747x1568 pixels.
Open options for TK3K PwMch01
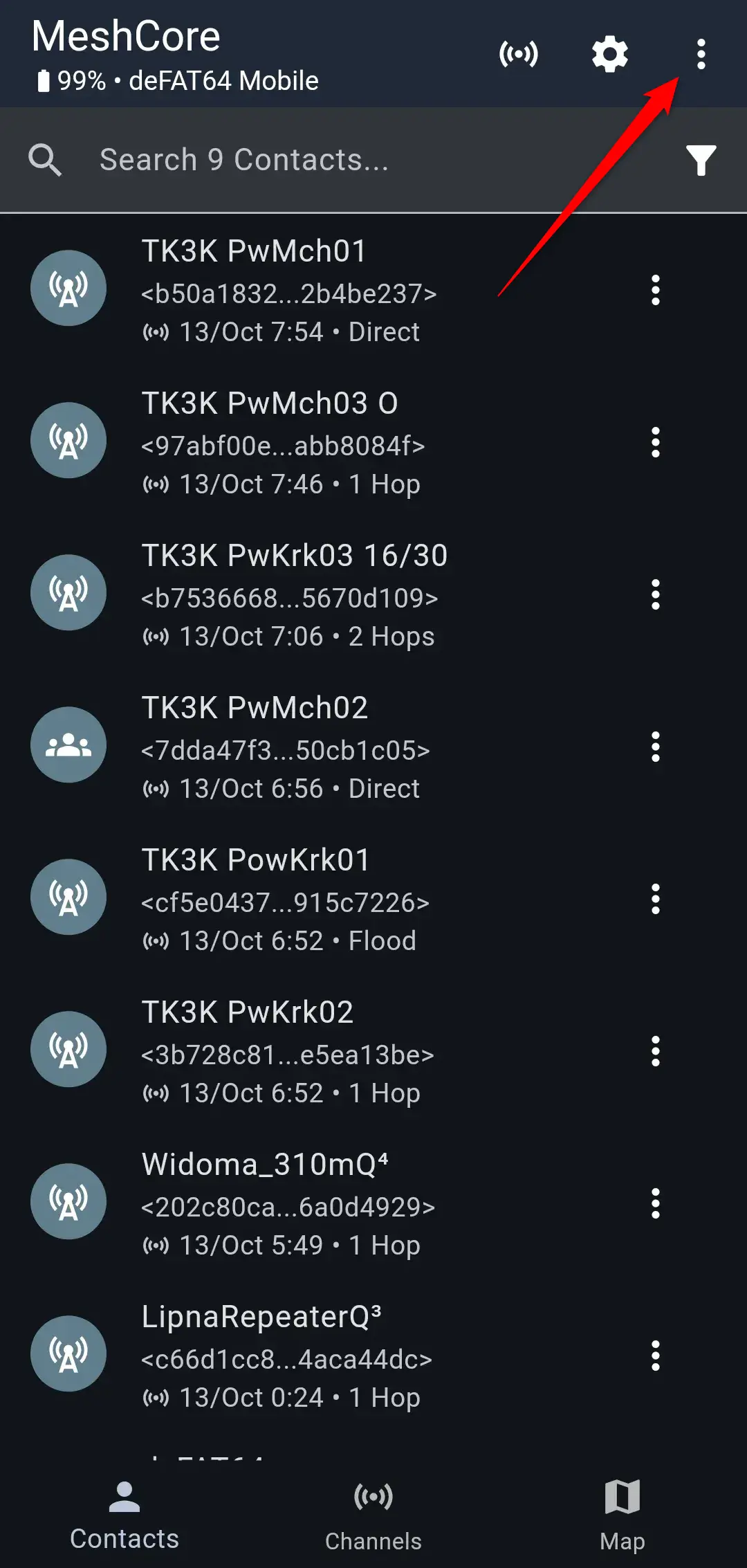point(655,290)
